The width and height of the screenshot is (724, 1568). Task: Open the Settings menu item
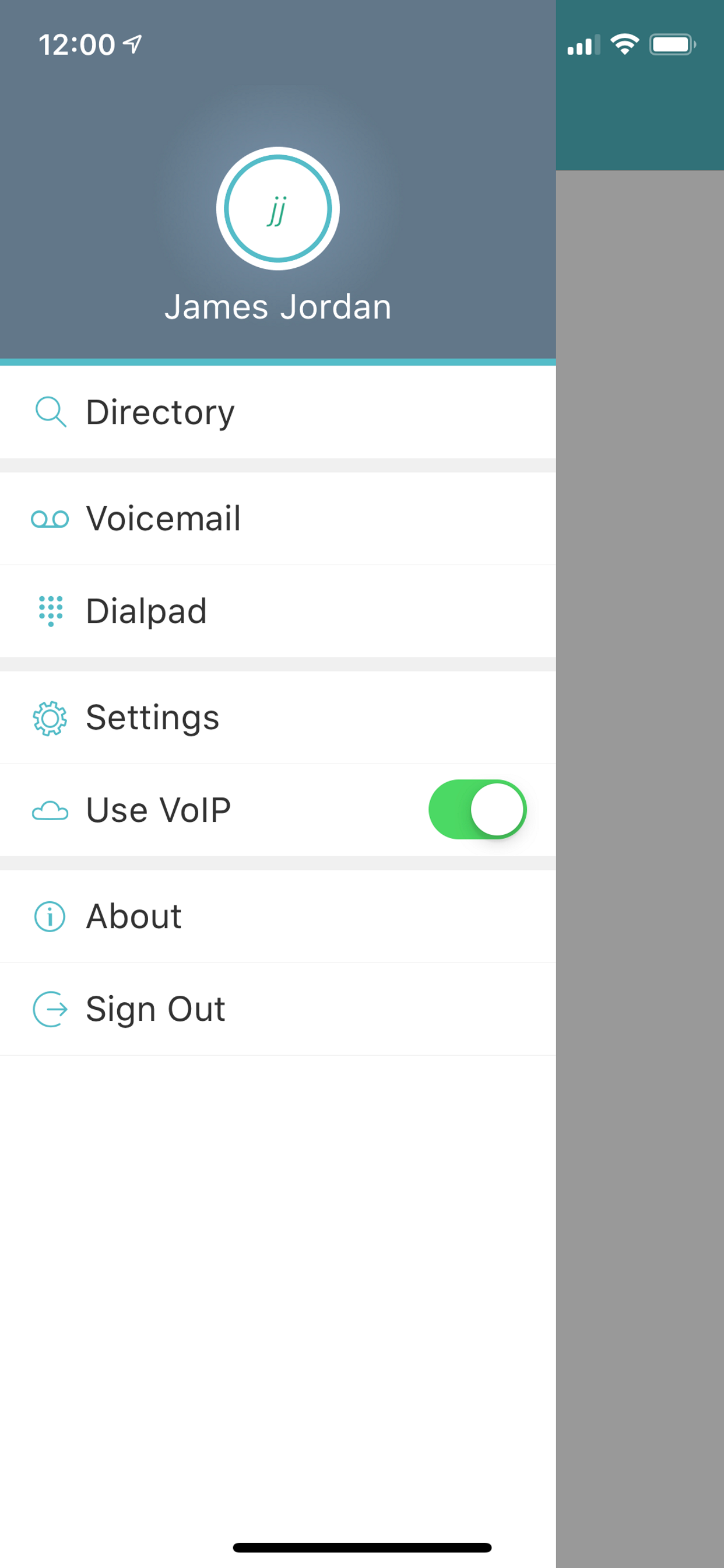click(152, 718)
